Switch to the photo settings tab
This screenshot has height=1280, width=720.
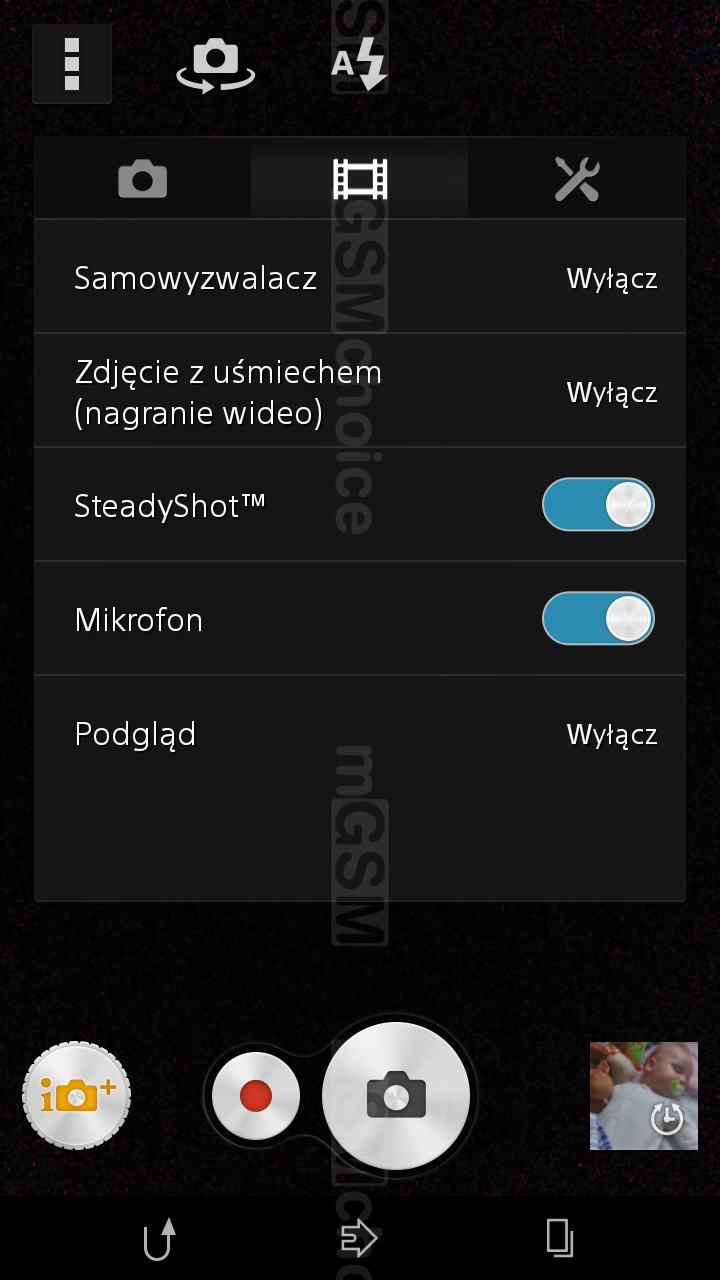tap(143, 179)
